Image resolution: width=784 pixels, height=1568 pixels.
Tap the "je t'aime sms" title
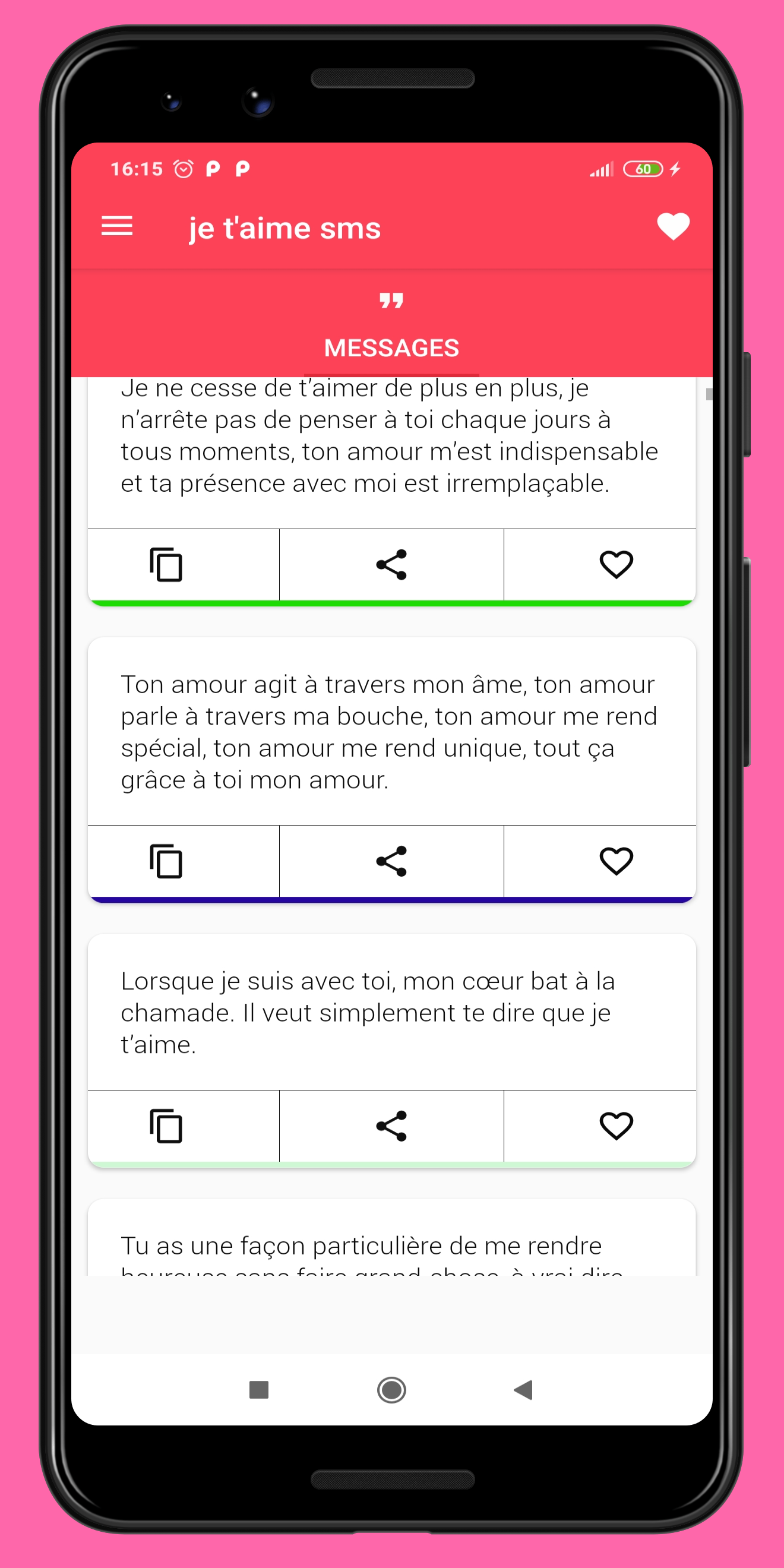coord(284,227)
